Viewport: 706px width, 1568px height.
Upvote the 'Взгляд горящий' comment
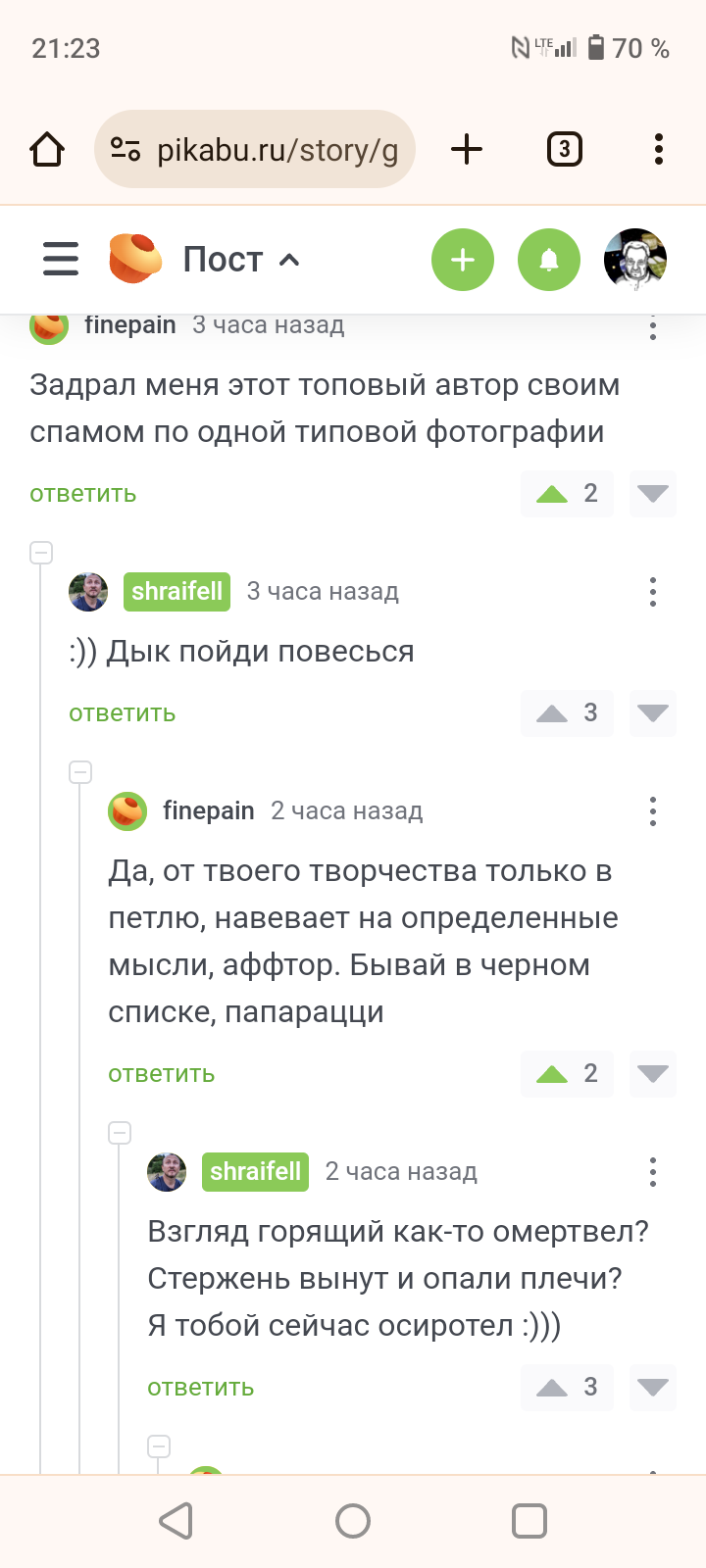[553, 1388]
